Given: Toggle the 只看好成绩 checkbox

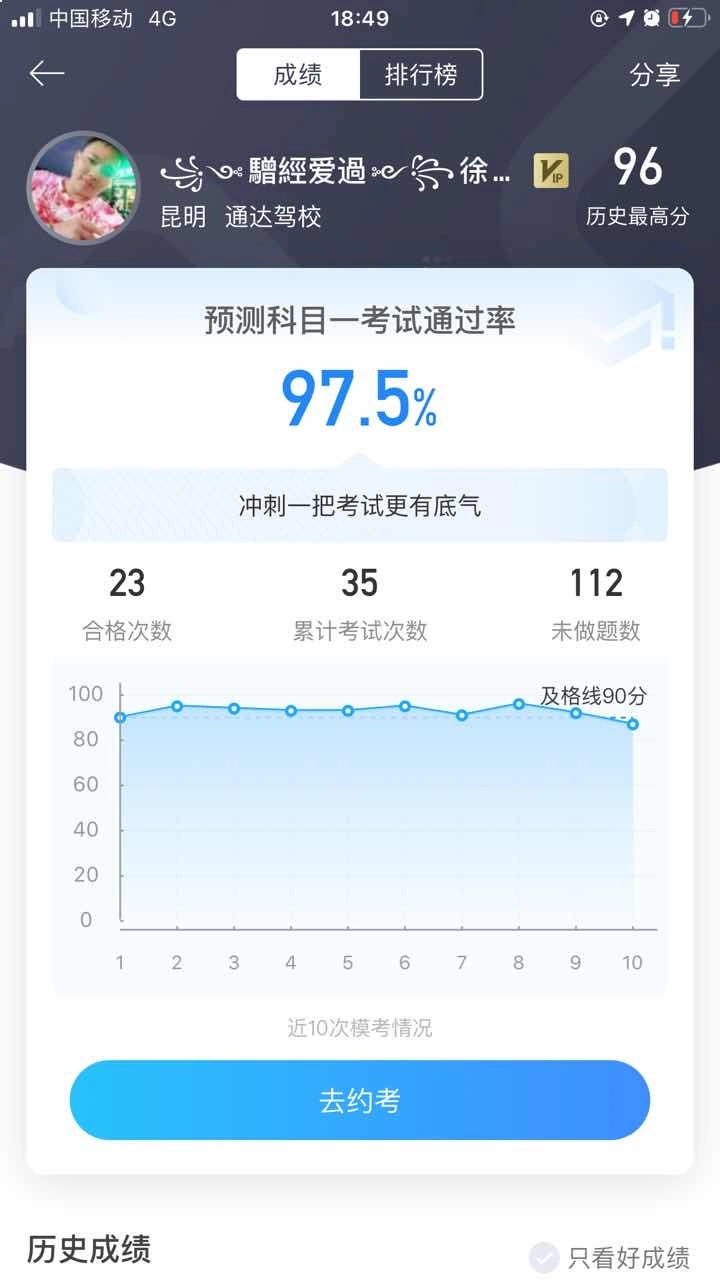Looking at the screenshot, I should coord(544,1256).
